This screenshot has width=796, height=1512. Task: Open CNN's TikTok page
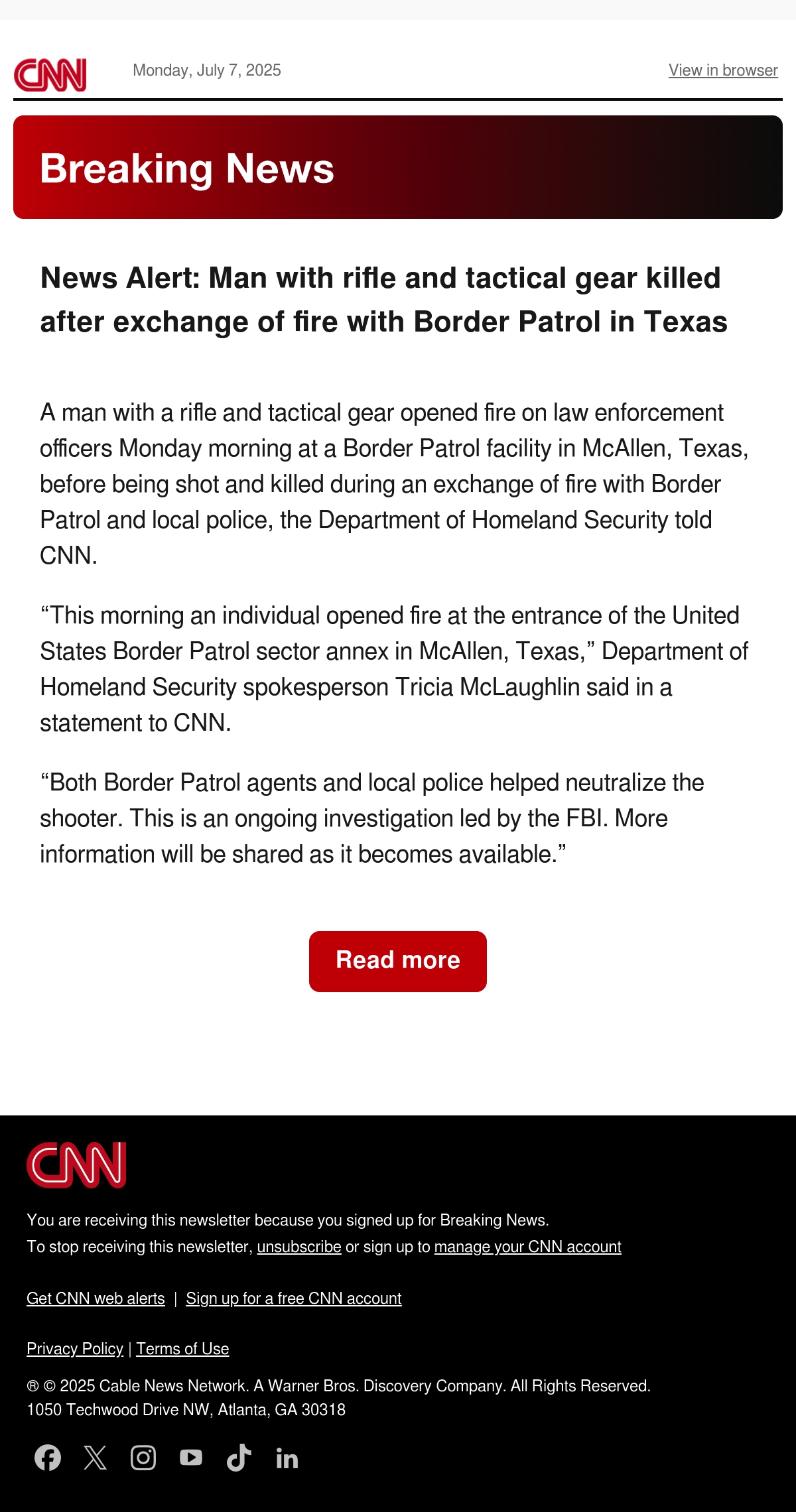[239, 1458]
